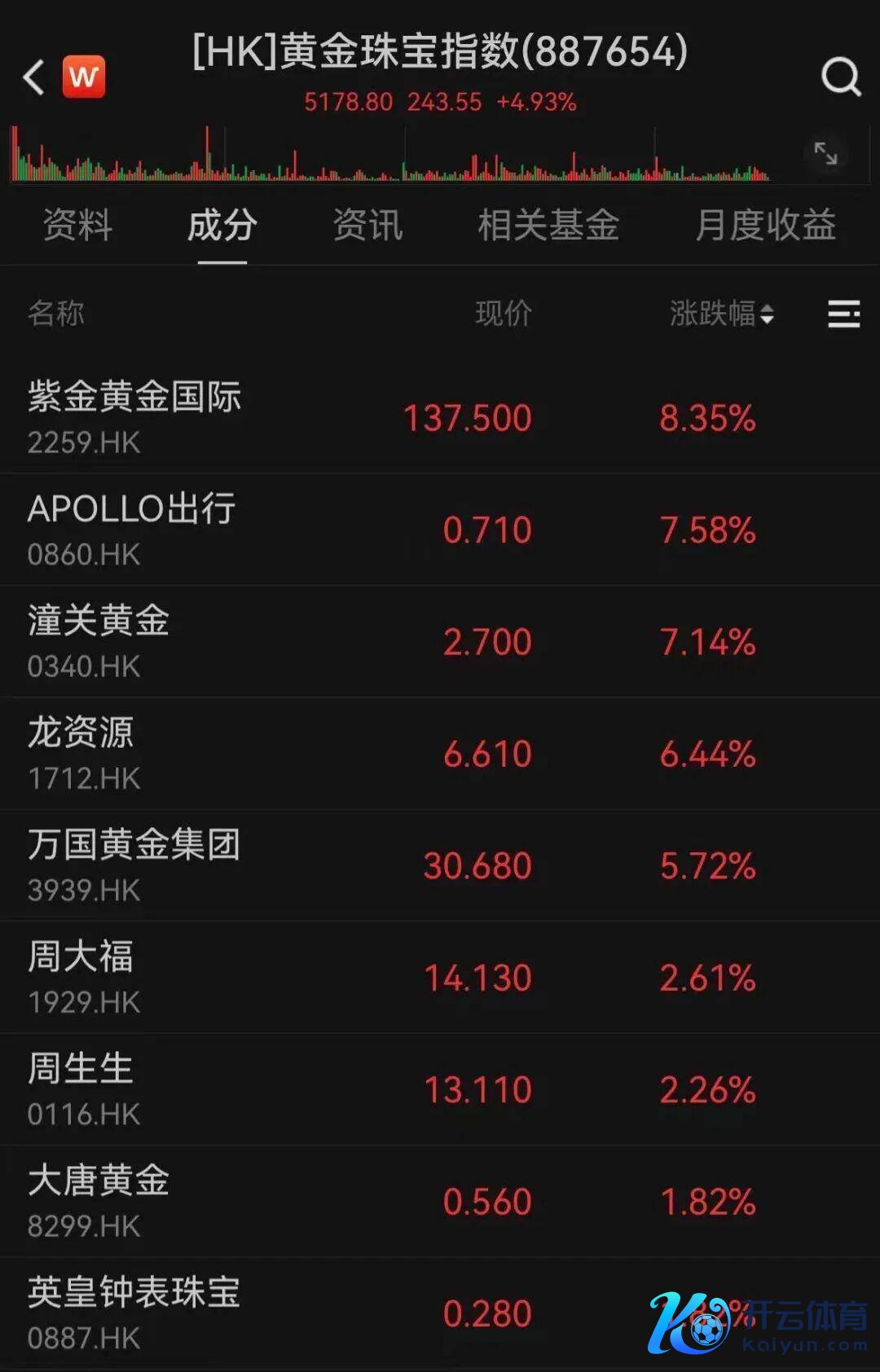Image resolution: width=880 pixels, height=1372 pixels.
Task: Go back using the arrow icon
Action: (x=33, y=77)
